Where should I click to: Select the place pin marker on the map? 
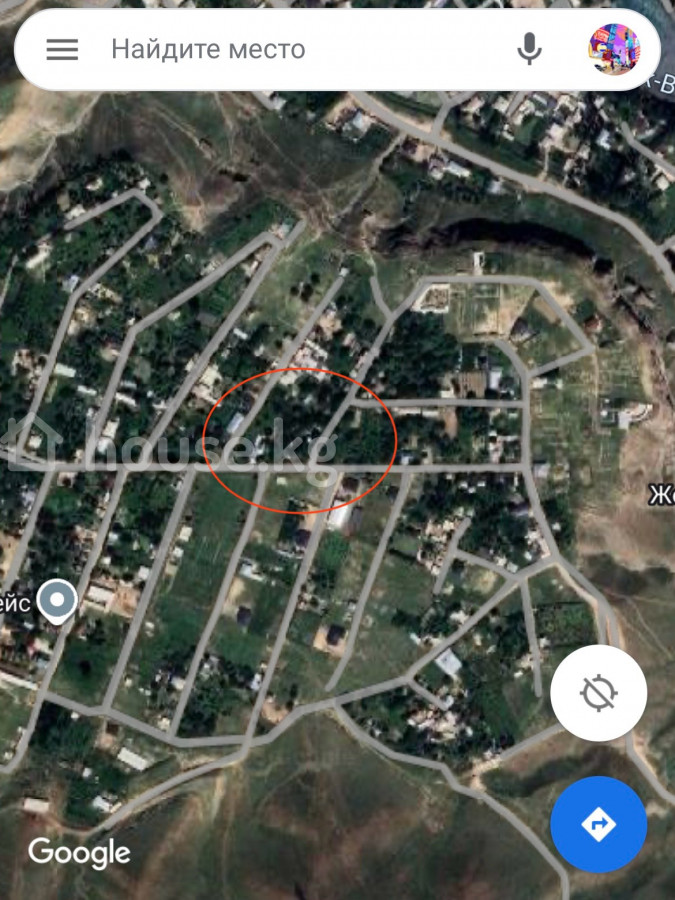[x=58, y=601]
